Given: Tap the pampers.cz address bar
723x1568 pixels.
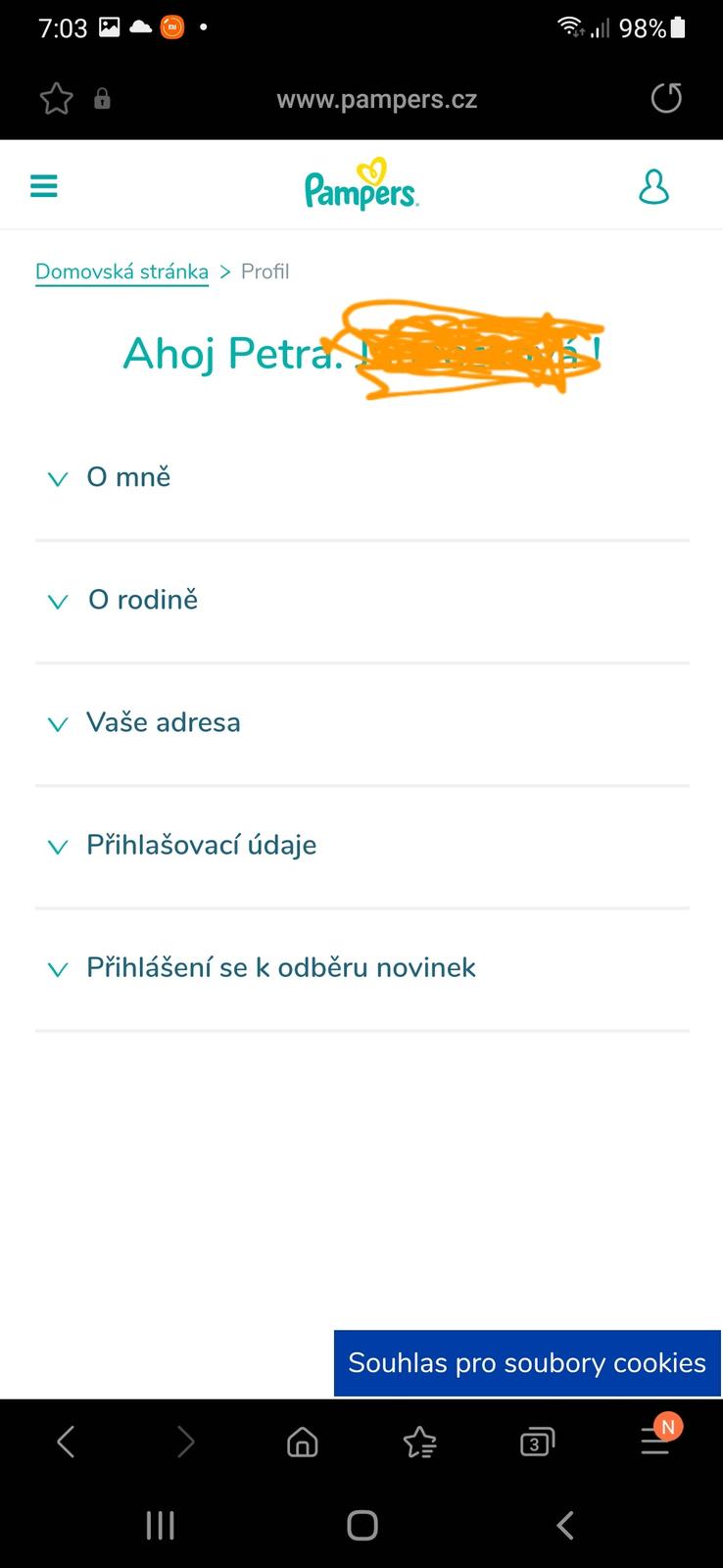Looking at the screenshot, I should 376,99.
